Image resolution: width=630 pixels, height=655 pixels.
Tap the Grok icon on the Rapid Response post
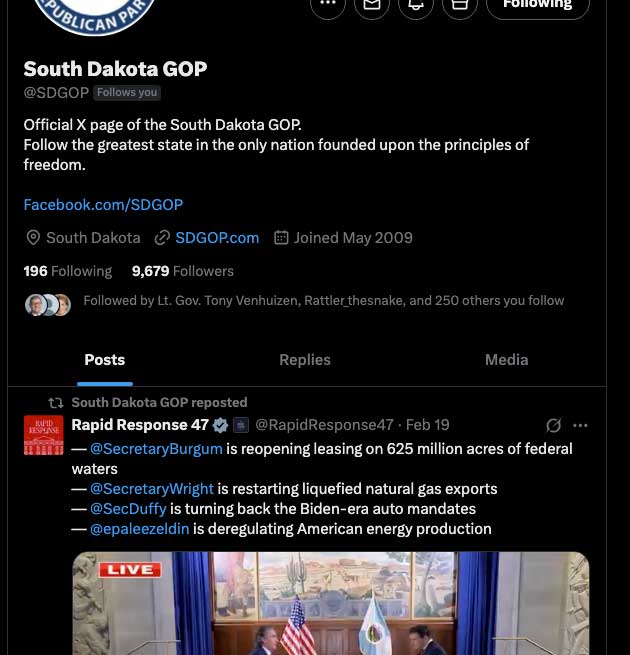[x=553, y=425]
